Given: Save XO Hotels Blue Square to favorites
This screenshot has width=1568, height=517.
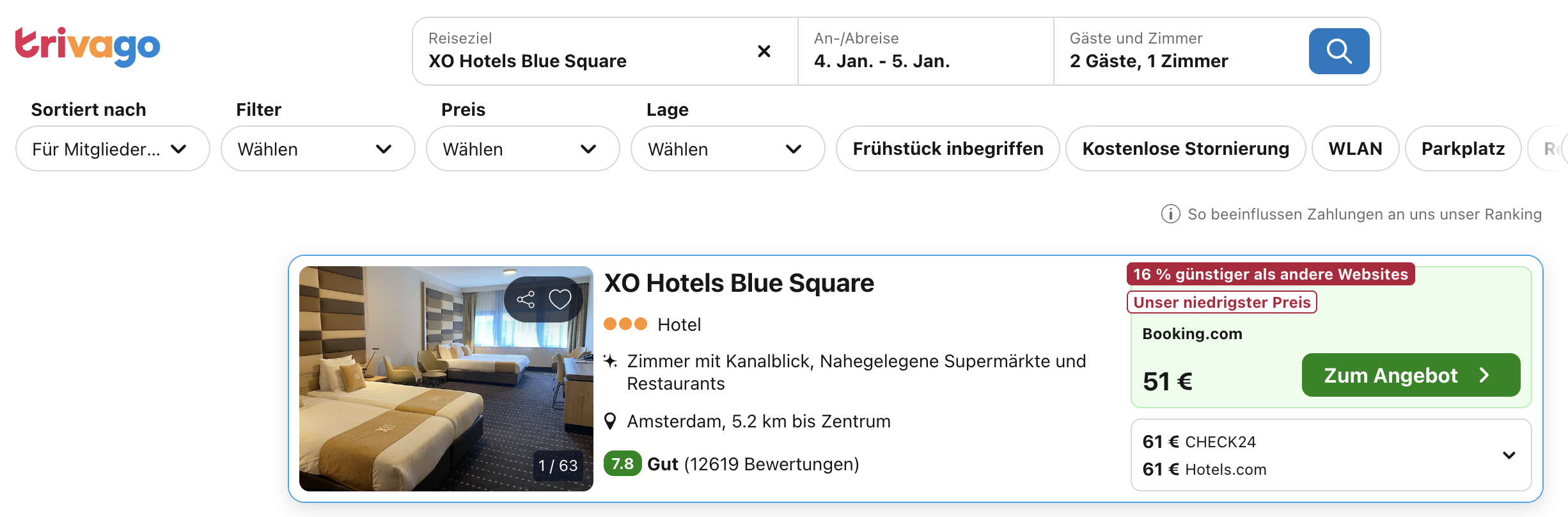Looking at the screenshot, I should point(560,299).
